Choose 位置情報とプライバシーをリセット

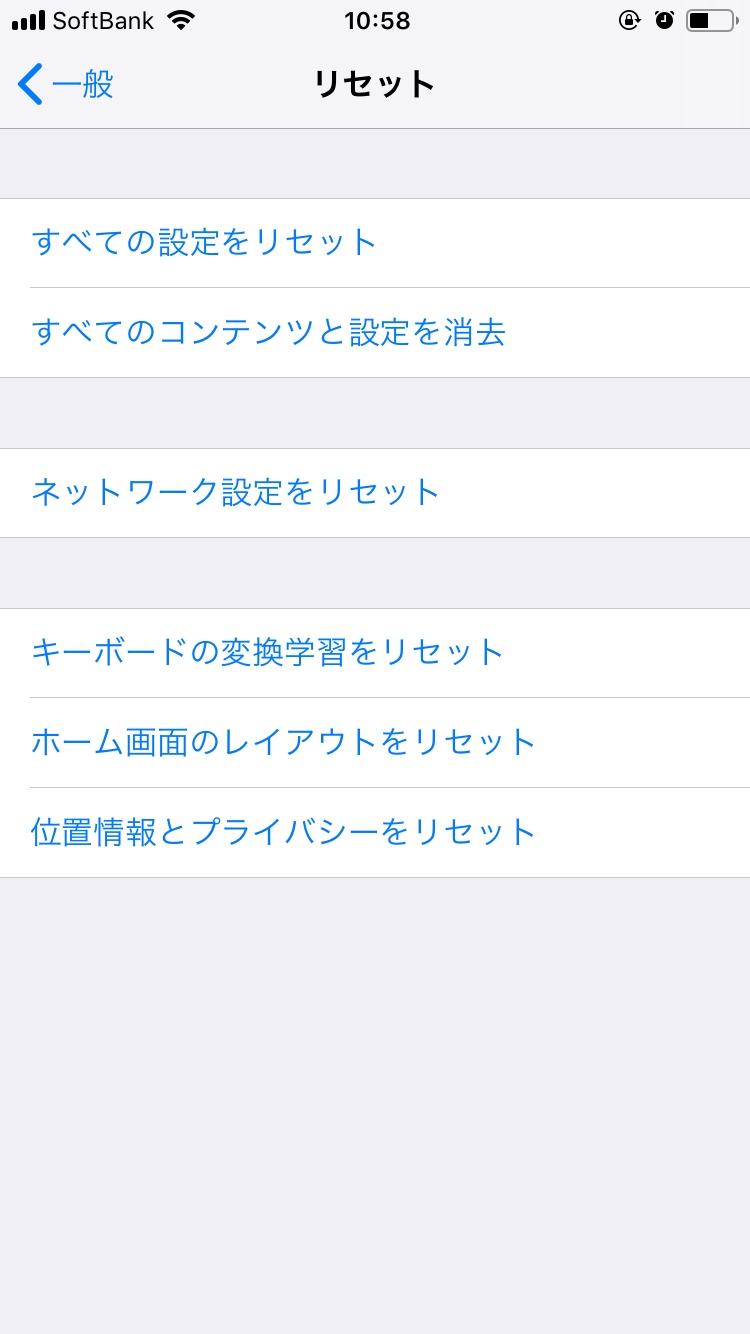[x=375, y=833]
